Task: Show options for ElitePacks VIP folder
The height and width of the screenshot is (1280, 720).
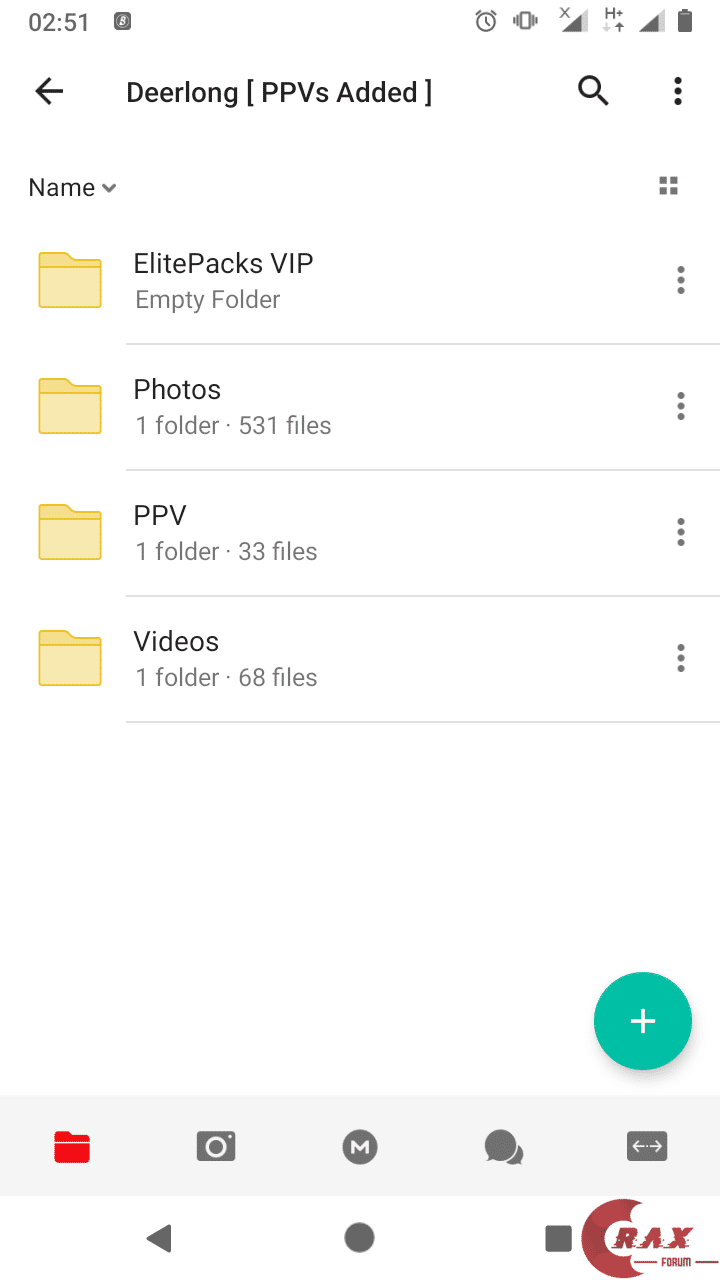Action: click(x=681, y=280)
